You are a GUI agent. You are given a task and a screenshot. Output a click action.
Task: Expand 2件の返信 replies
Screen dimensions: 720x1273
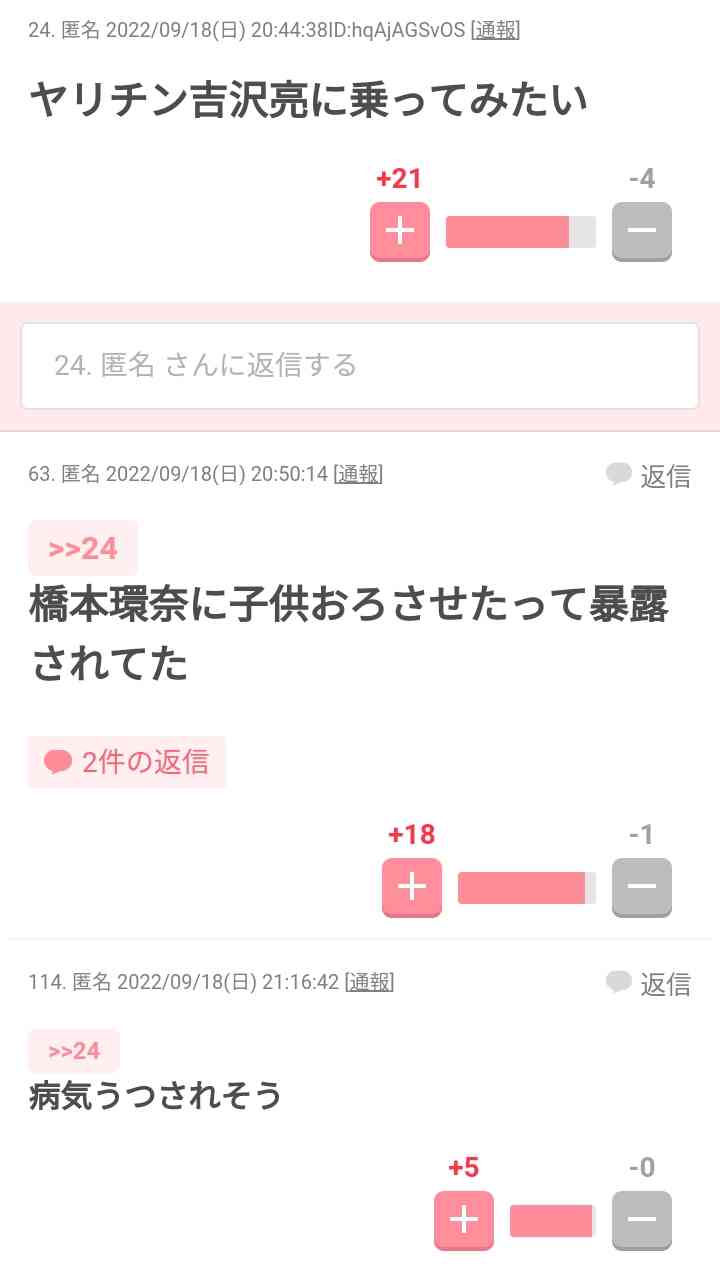127,762
